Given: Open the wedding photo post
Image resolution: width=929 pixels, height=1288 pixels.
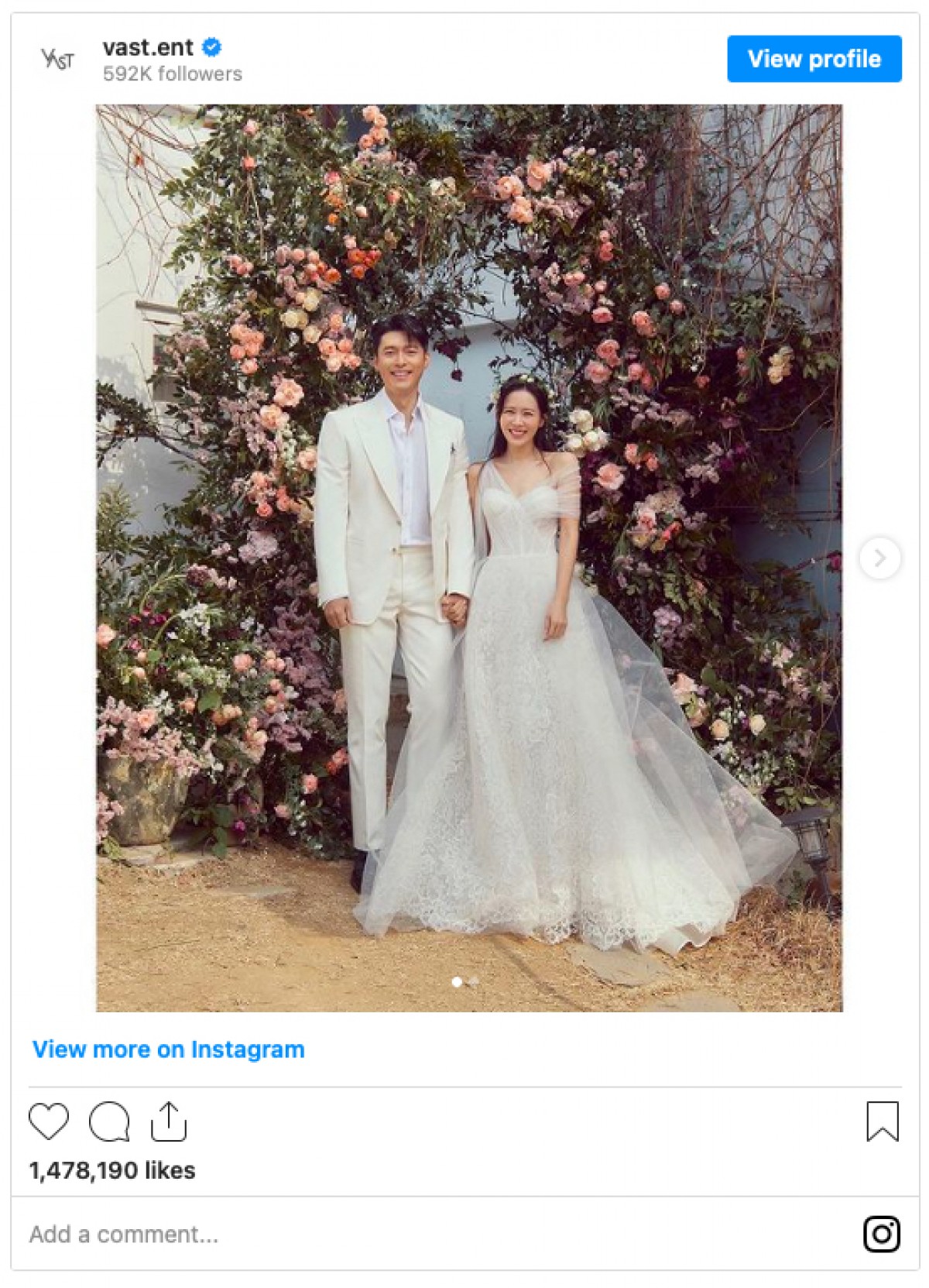Looking at the screenshot, I should pos(468,558).
